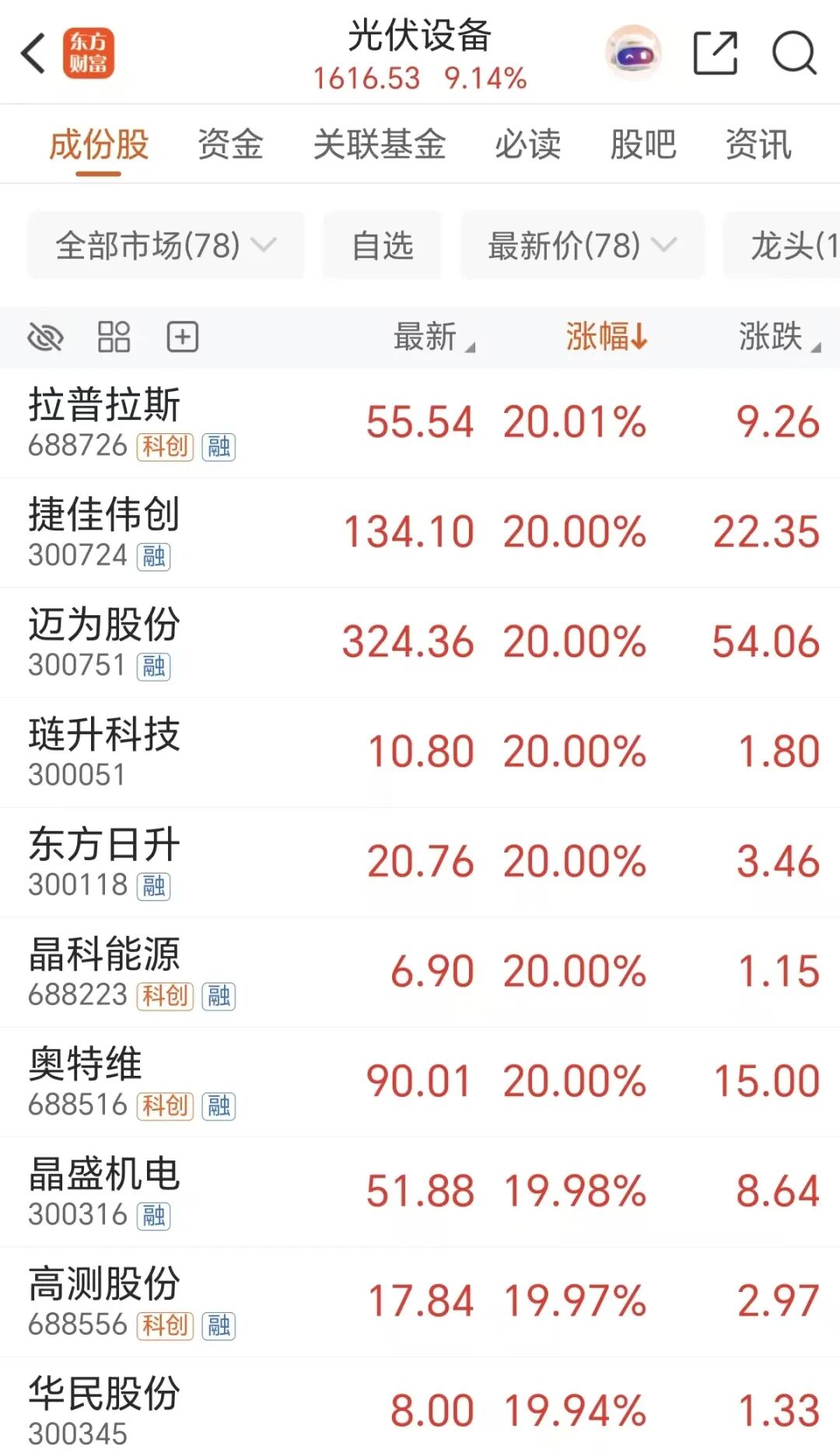Screen dimensions: 840x1453
Task: Open the search magnifier
Action: tap(794, 53)
